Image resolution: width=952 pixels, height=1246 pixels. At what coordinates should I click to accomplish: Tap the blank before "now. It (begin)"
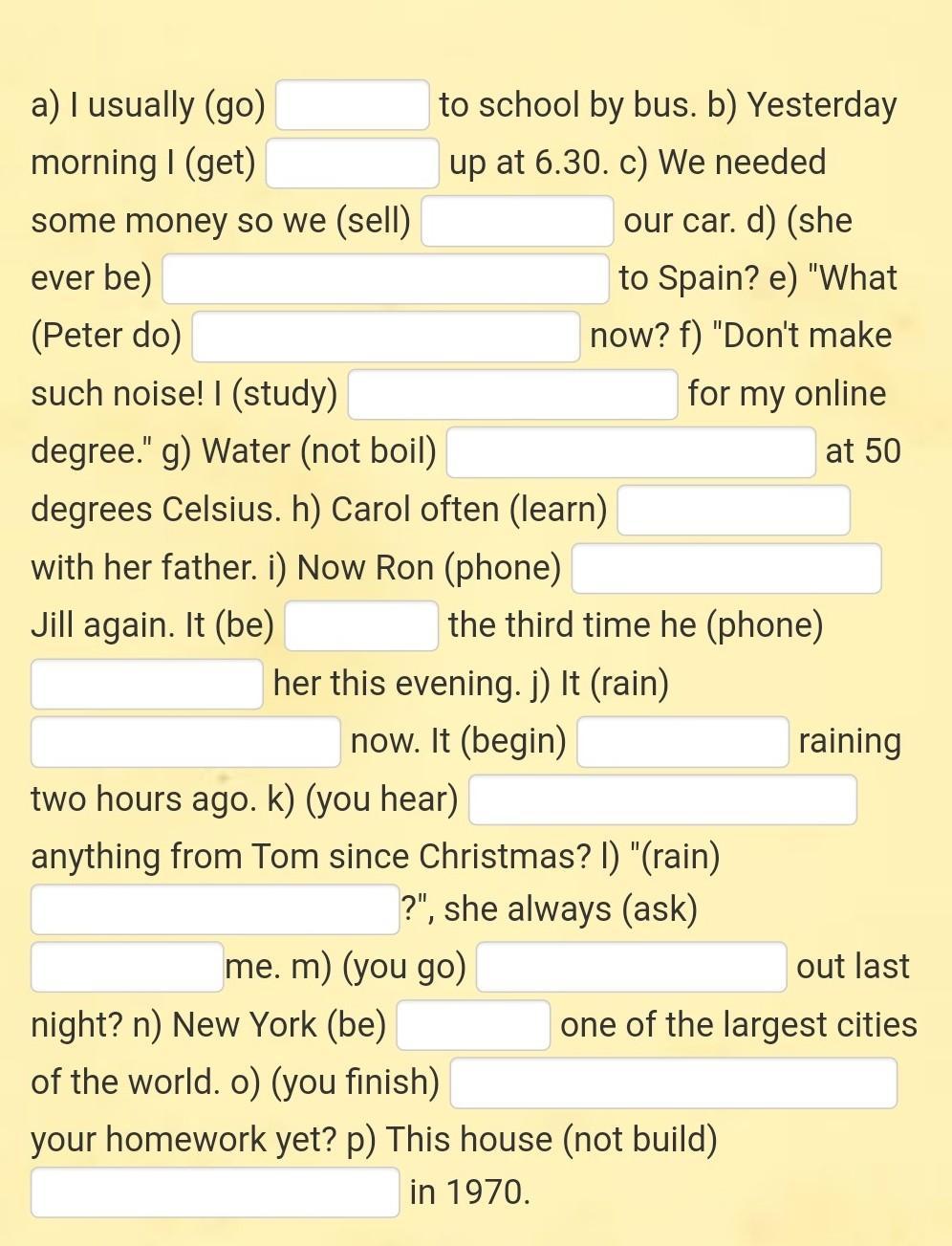[185, 741]
